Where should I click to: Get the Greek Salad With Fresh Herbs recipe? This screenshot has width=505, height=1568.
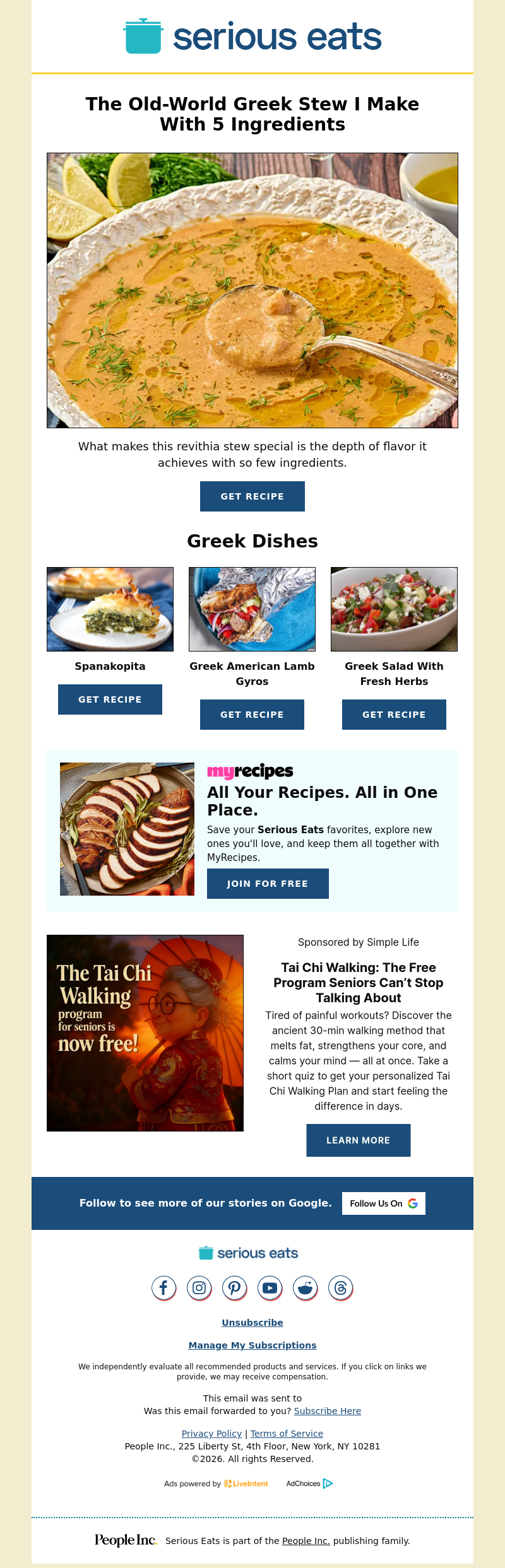pyautogui.click(x=394, y=715)
